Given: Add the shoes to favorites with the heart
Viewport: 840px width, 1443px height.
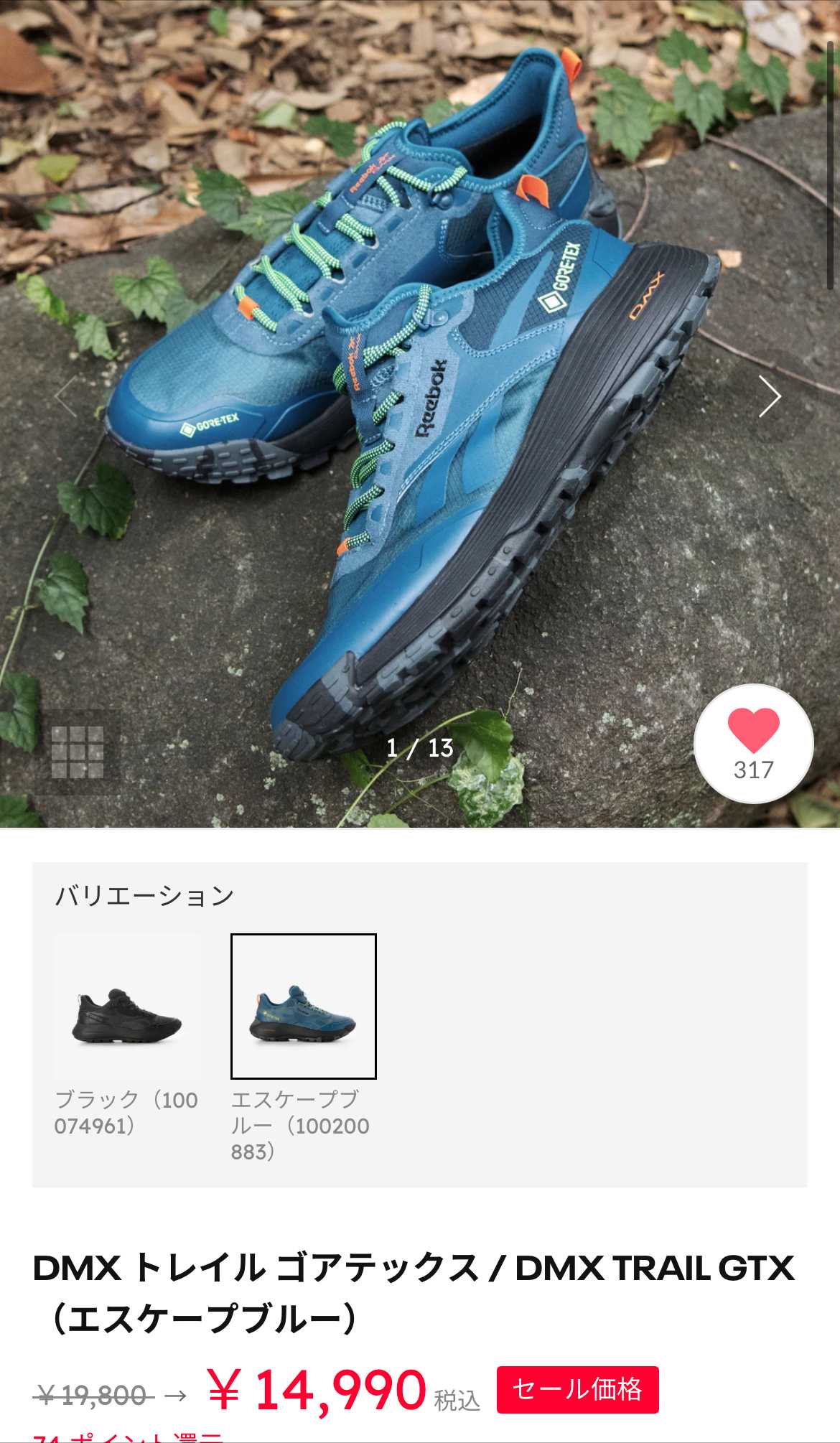Looking at the screenshot, I should [753, 743].
